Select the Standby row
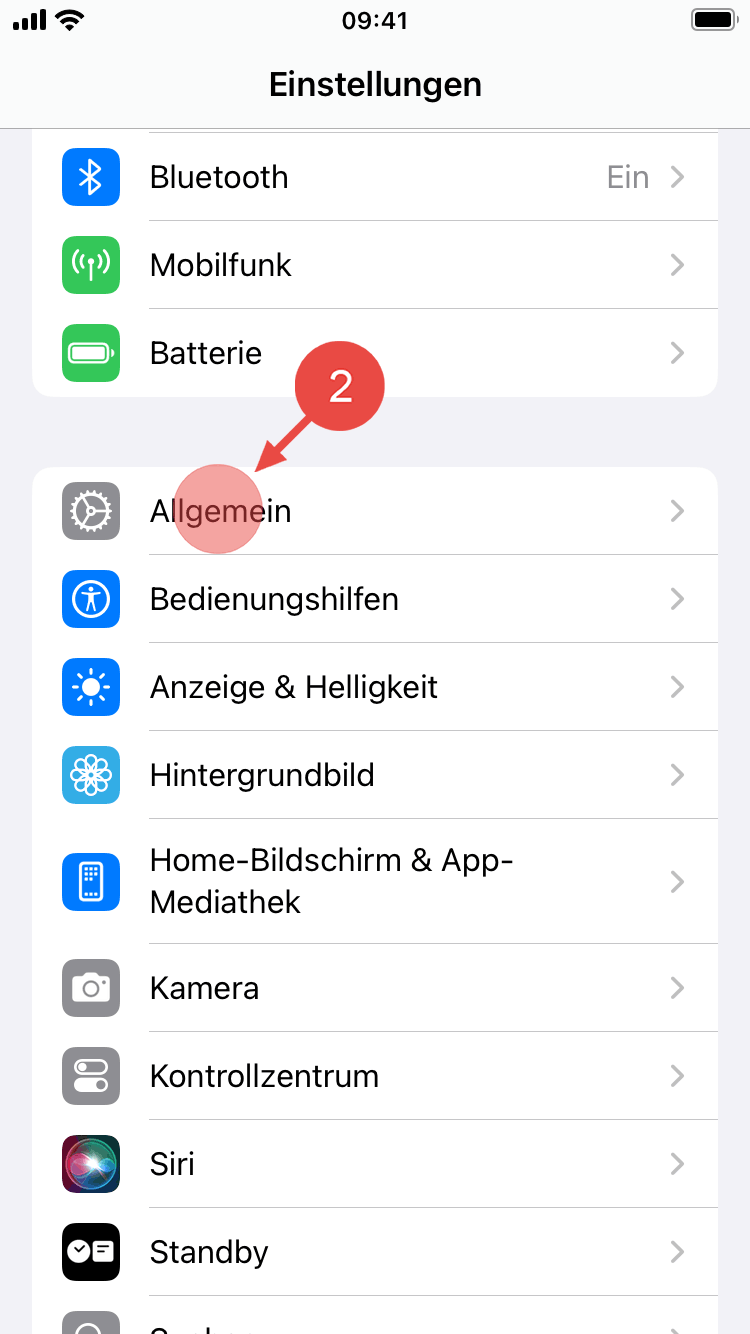The width and height of the screenshot is (750, 1334). pos(375,1252)
